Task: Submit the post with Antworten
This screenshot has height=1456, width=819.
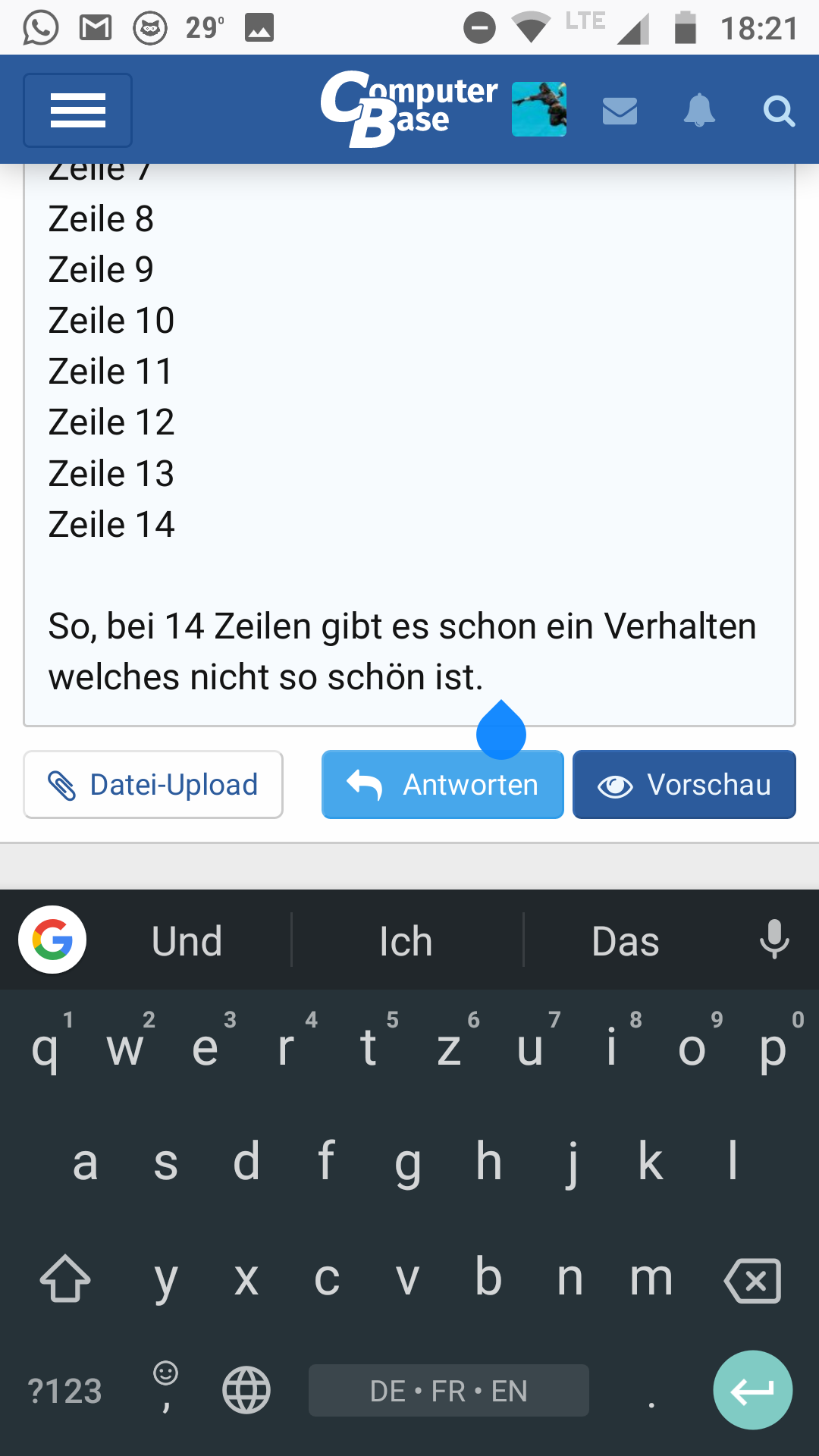Action: tap(442, 785)
